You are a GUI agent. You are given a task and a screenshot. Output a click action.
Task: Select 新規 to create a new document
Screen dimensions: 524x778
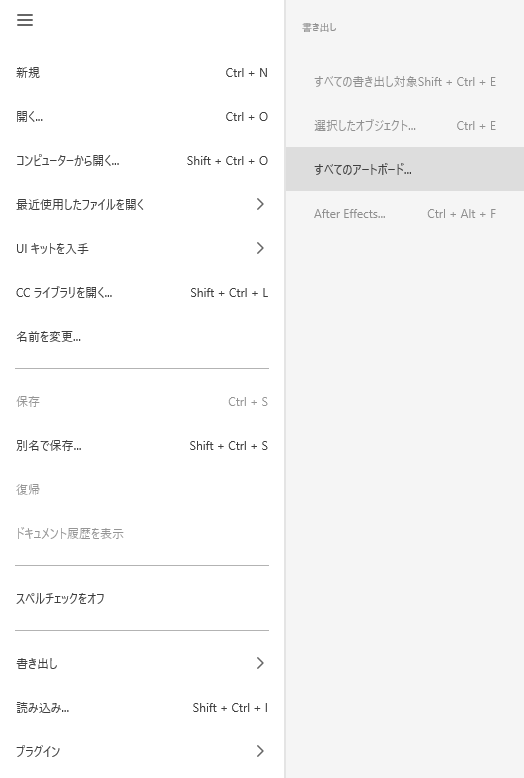pos(142,73)
